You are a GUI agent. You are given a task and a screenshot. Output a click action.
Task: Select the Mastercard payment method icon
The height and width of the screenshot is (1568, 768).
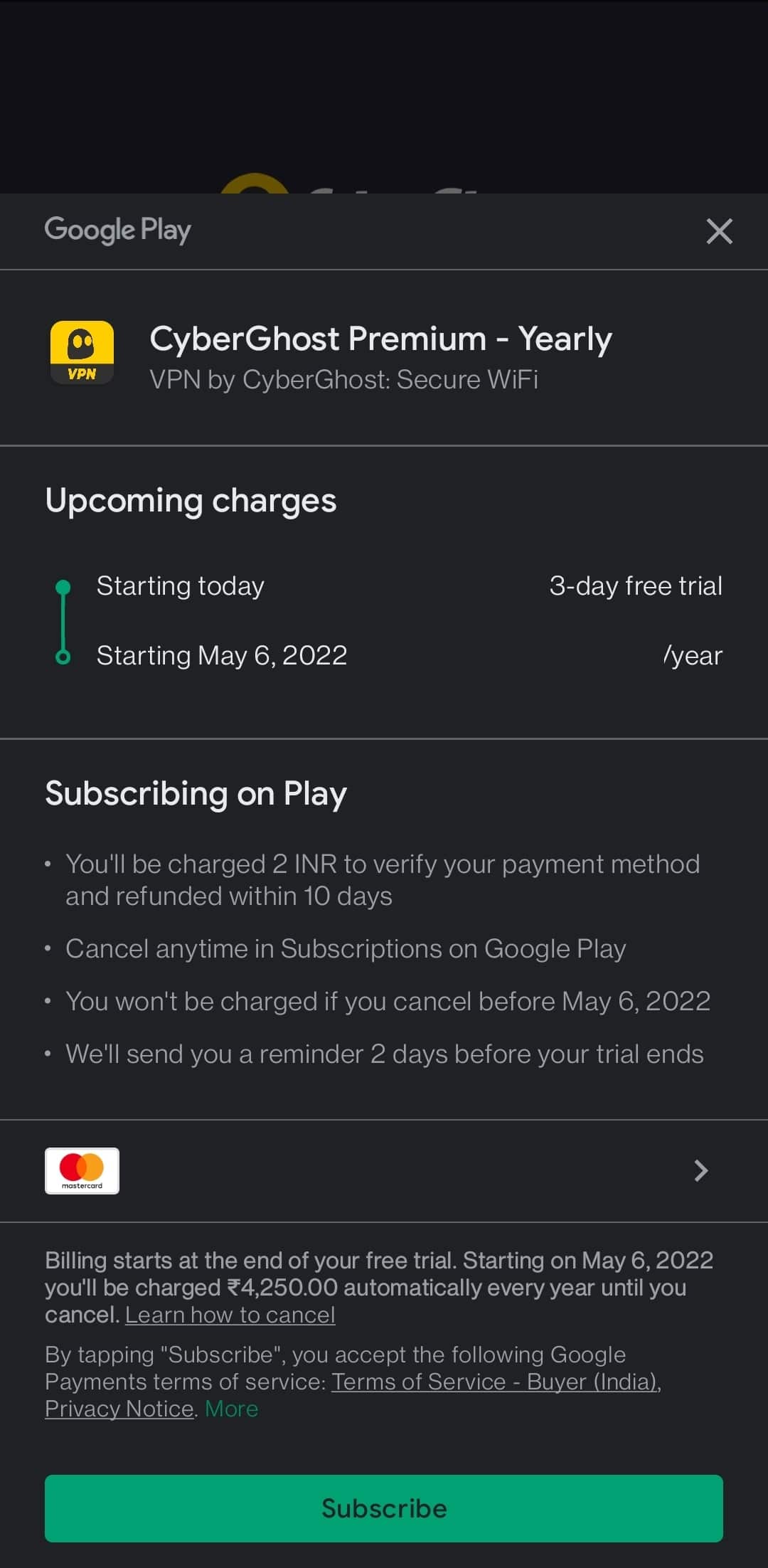[82, 1171]
